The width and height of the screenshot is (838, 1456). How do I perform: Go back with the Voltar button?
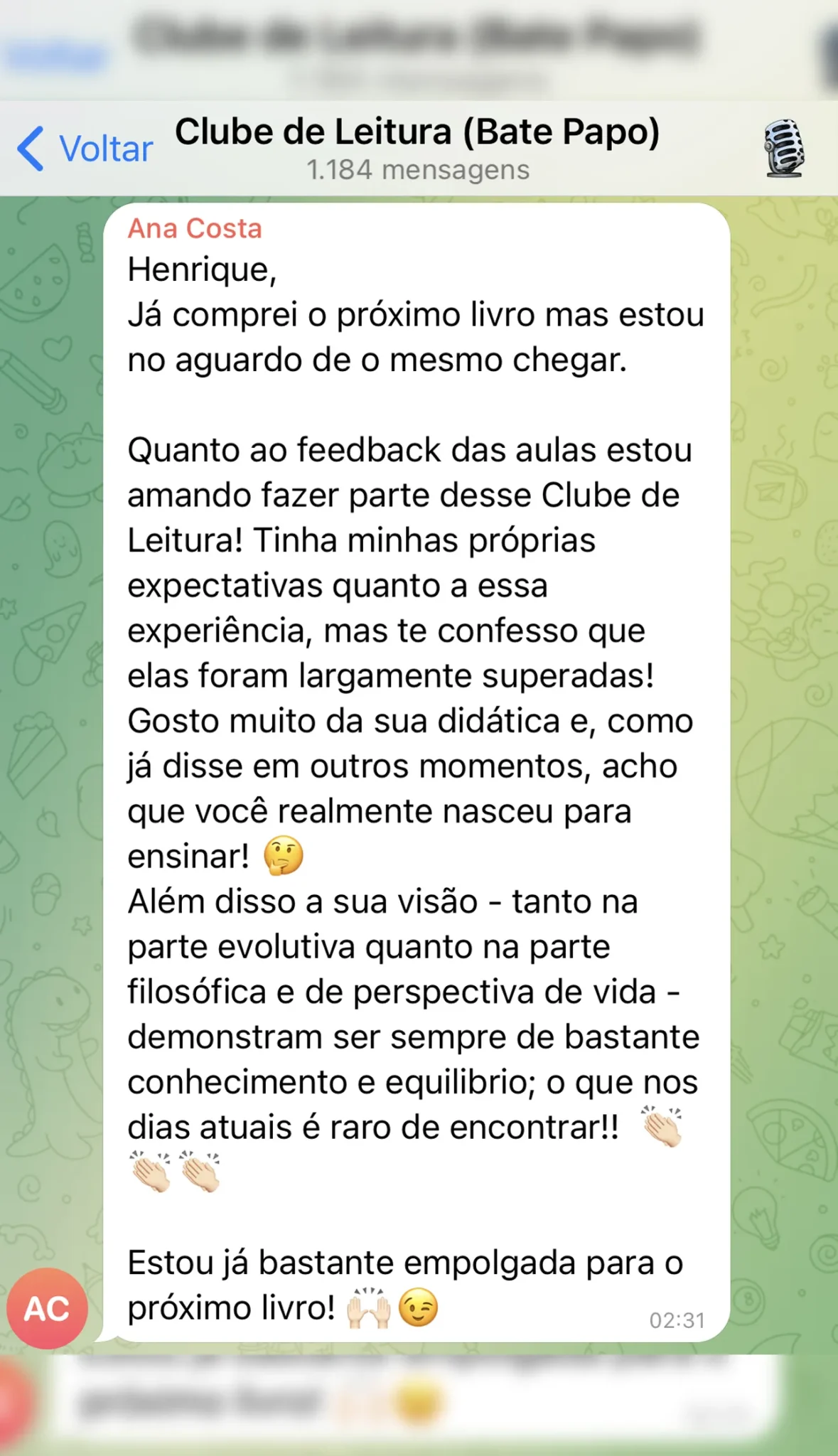(x=85, y=149)
